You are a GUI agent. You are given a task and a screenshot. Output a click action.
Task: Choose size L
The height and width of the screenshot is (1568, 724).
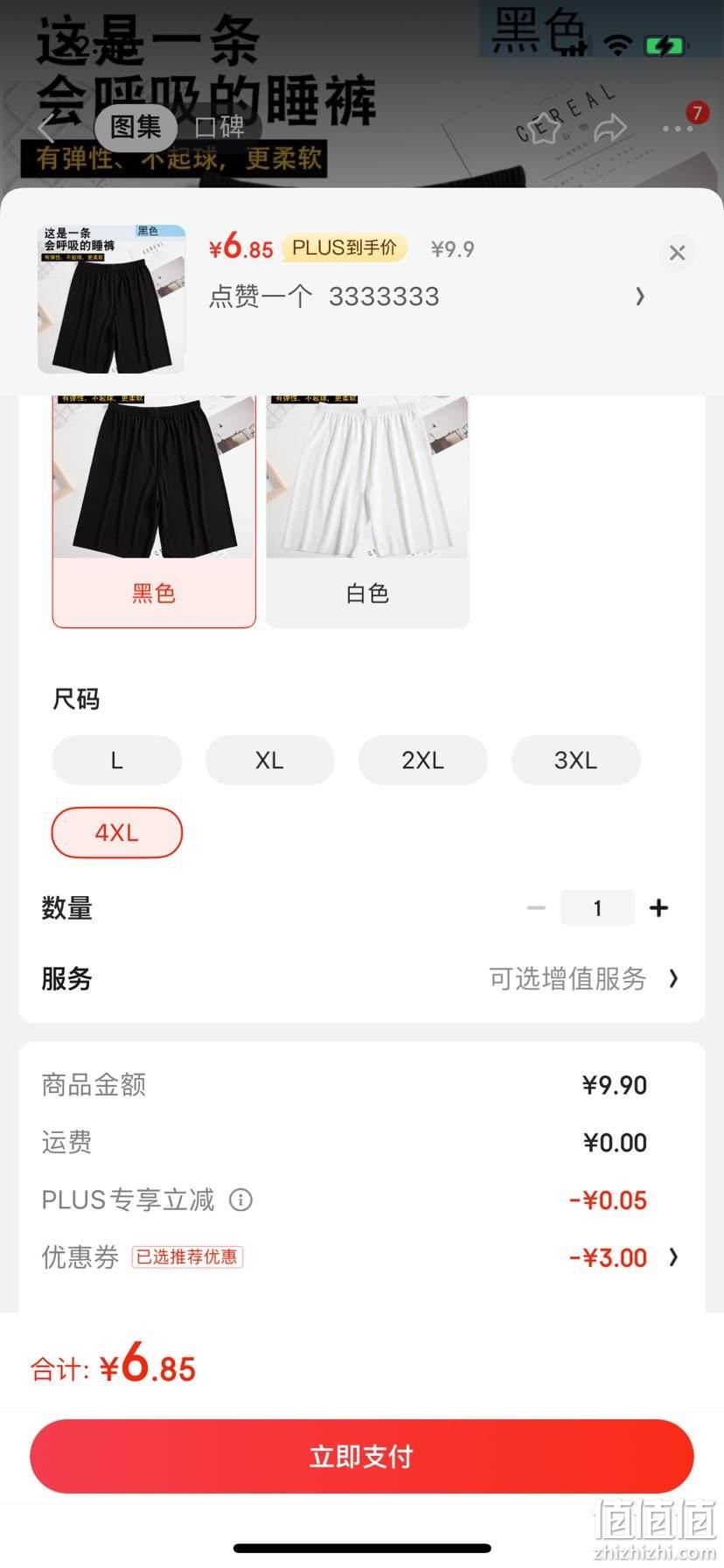coord(117,760)
